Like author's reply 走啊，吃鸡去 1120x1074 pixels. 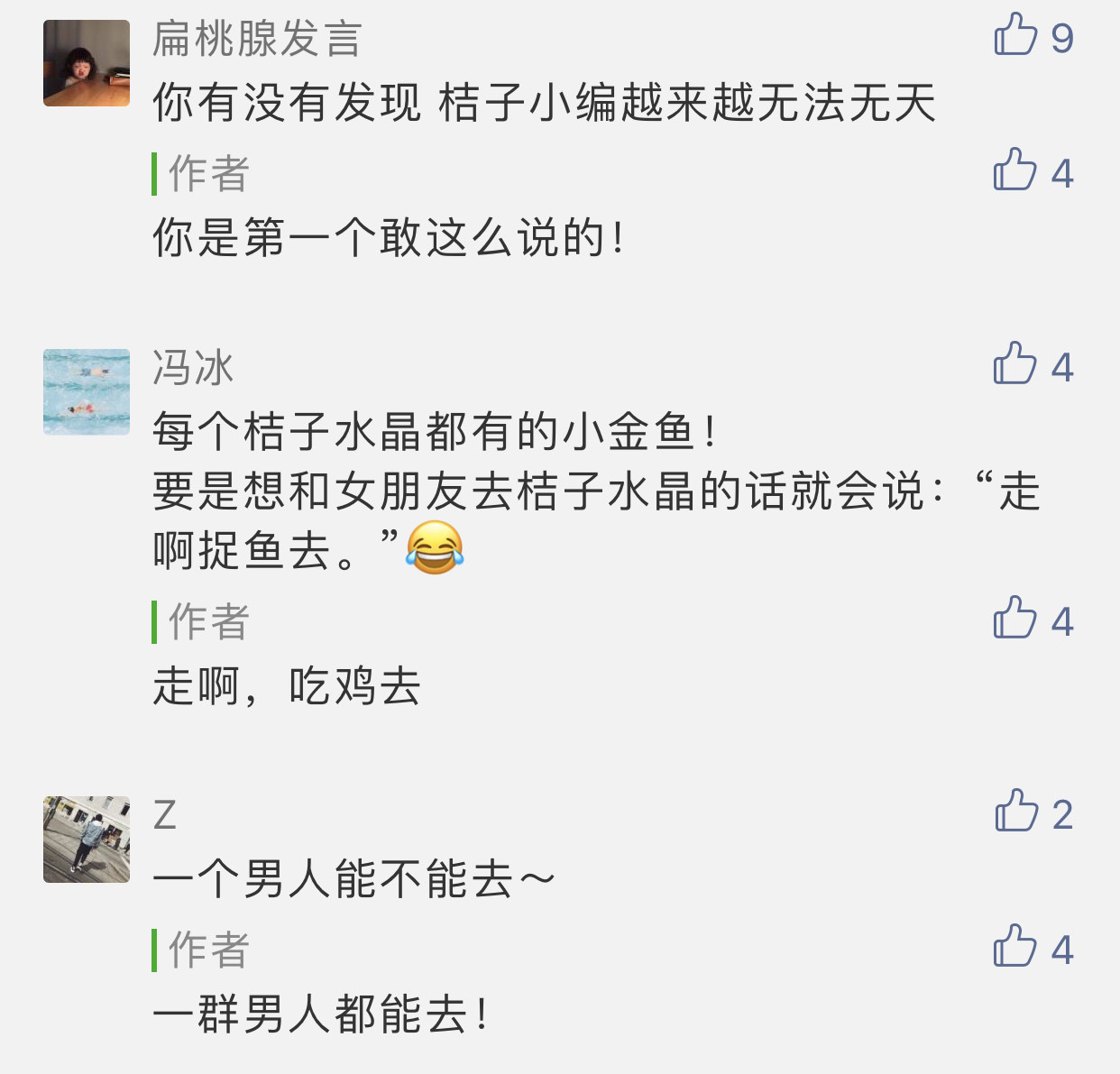pos(1015,619)
